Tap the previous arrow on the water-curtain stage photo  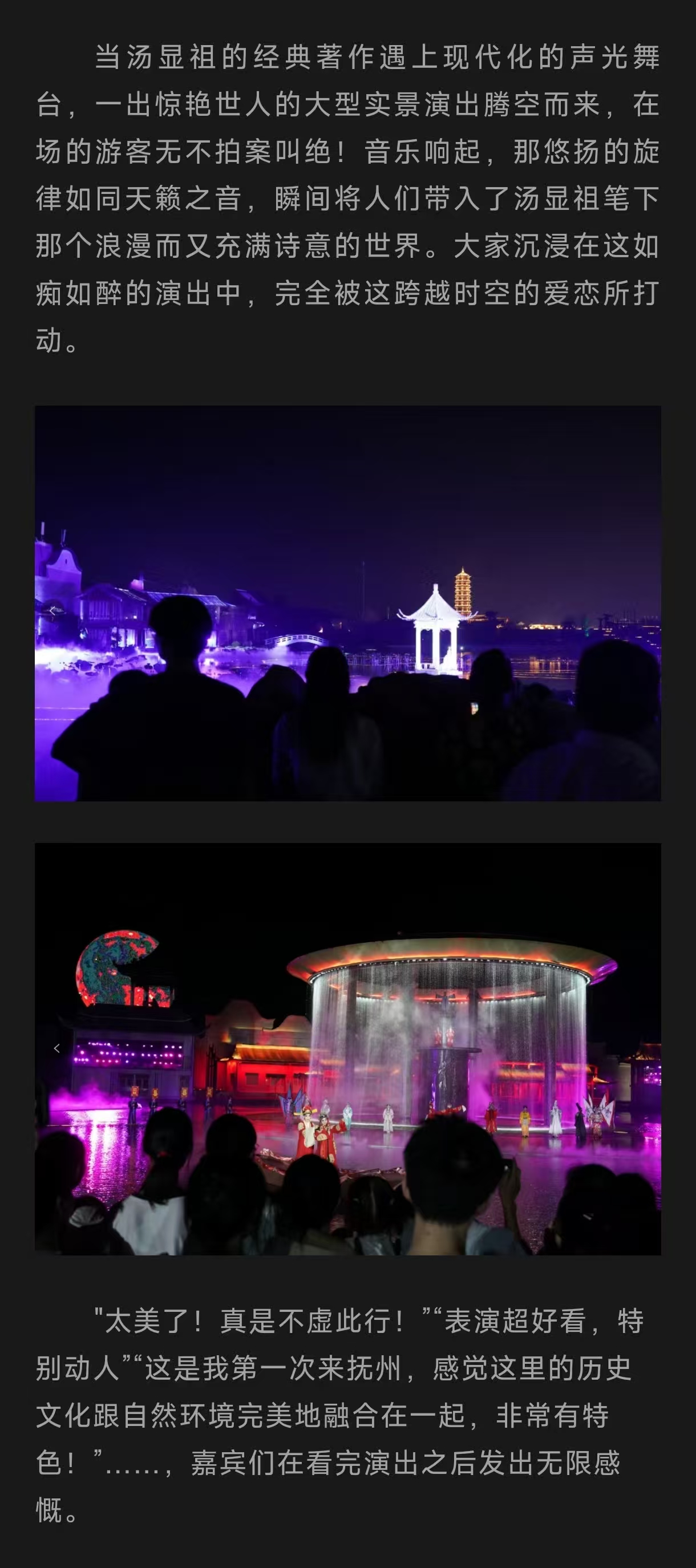point(56,1048)
